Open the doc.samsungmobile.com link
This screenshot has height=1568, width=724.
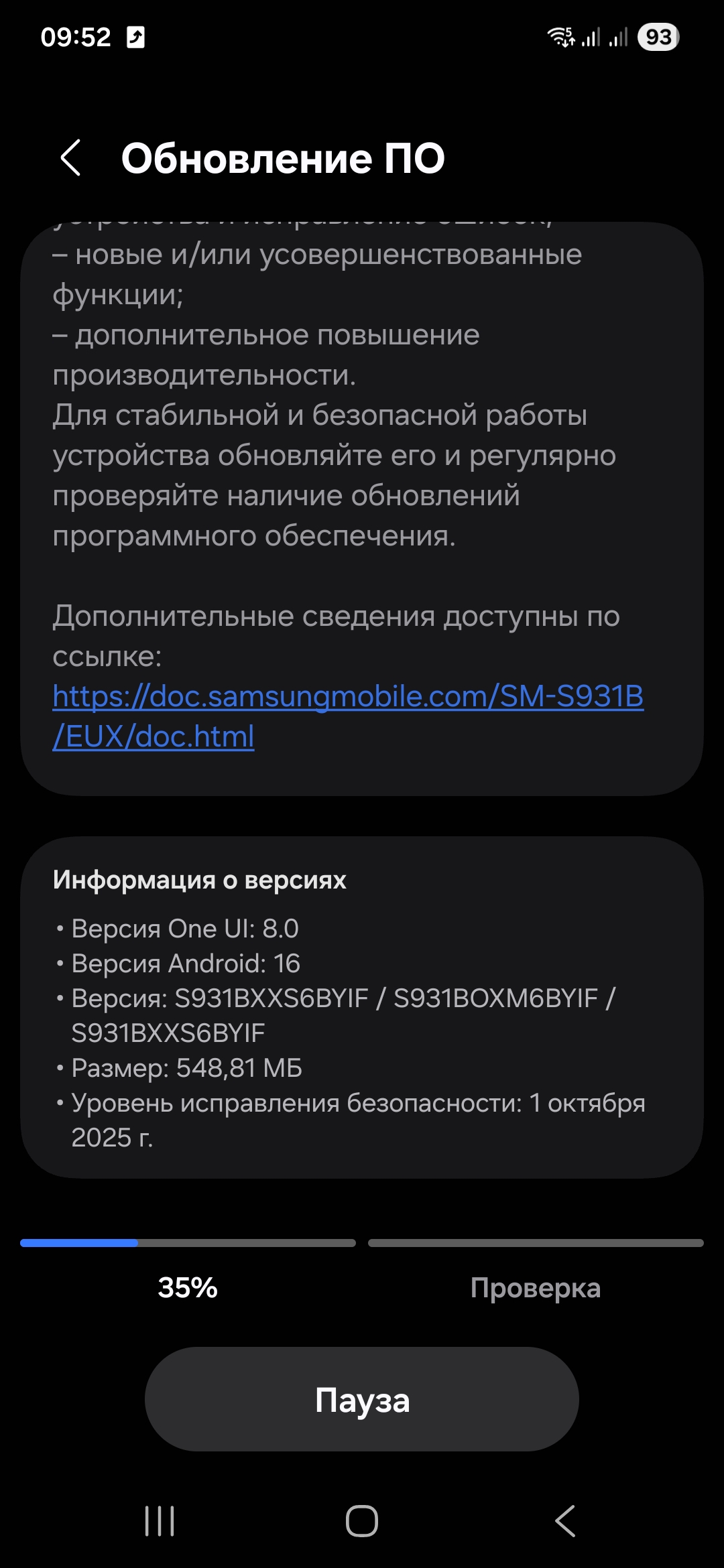click(348, 716)
